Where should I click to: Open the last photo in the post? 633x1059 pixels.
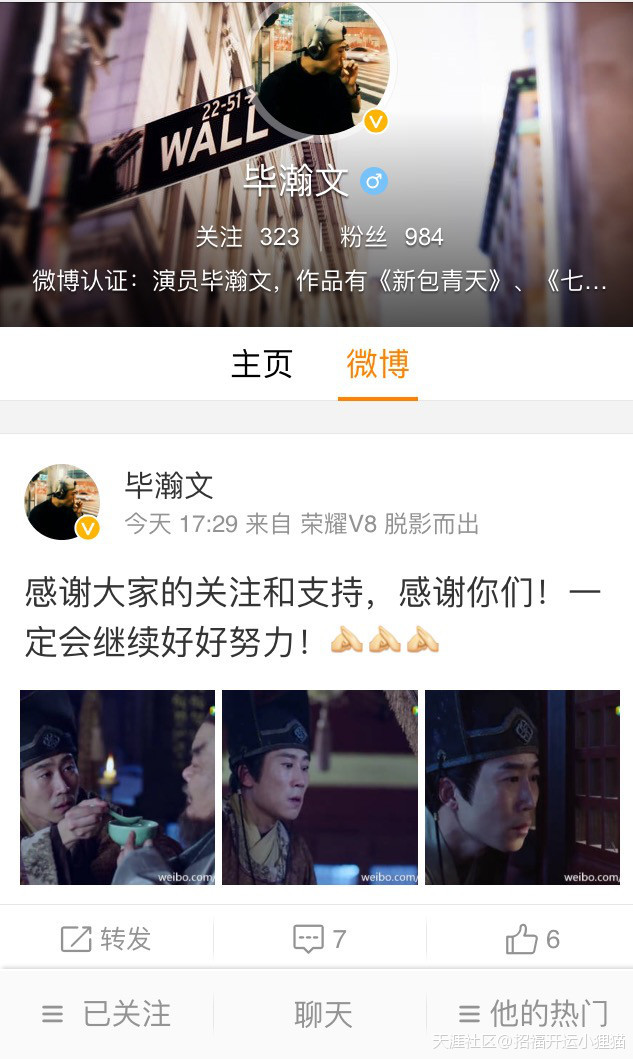(522, 787)
